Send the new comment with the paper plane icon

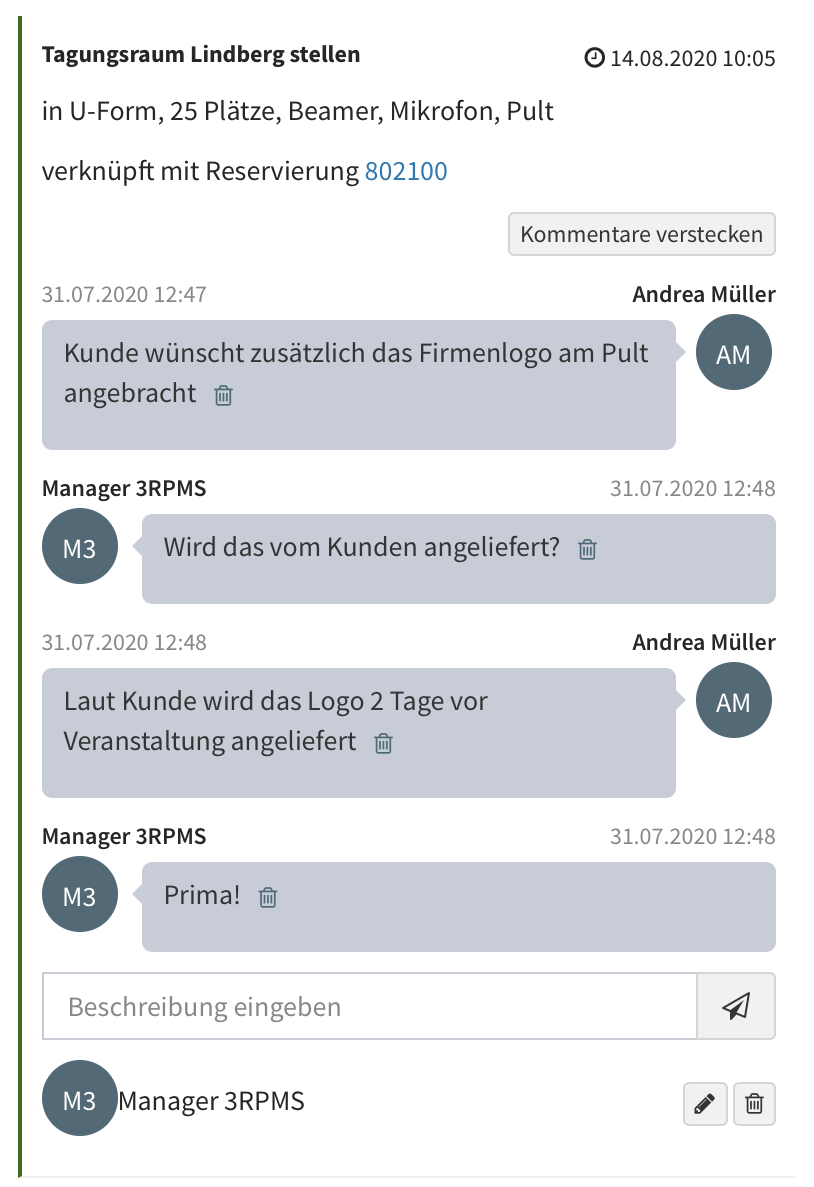(x=735, y=1006)
